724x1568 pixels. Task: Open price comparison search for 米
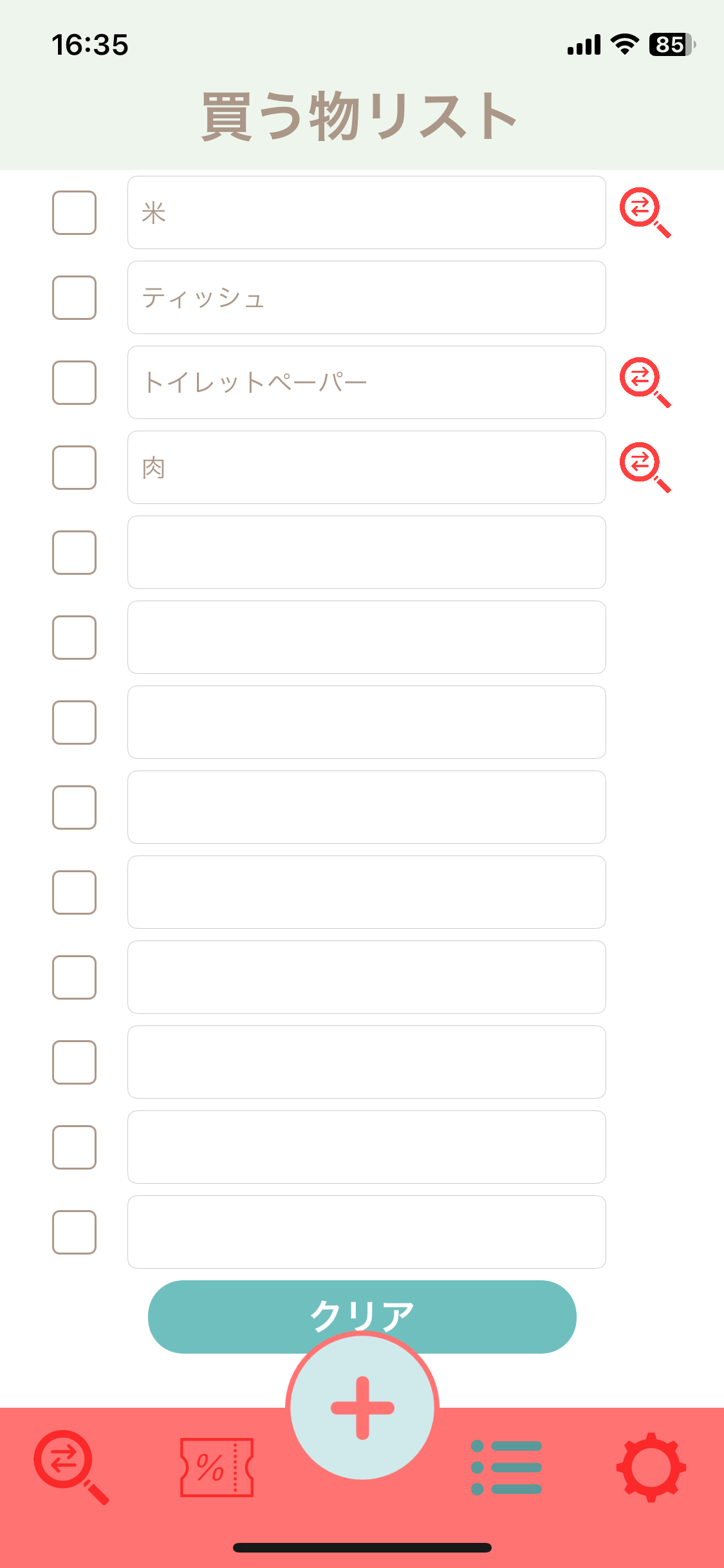645,212
